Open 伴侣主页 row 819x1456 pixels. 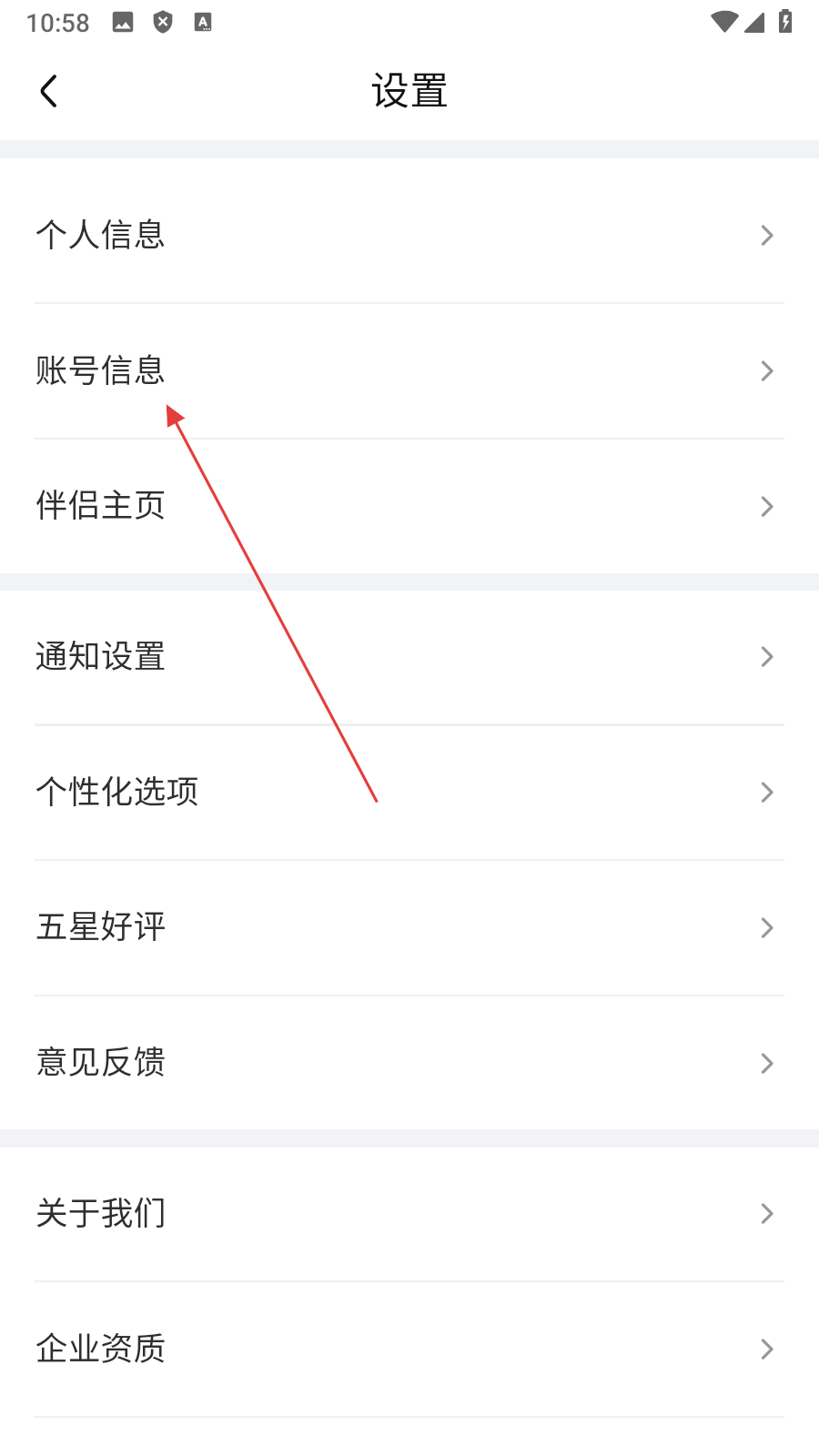coord(409,506)
